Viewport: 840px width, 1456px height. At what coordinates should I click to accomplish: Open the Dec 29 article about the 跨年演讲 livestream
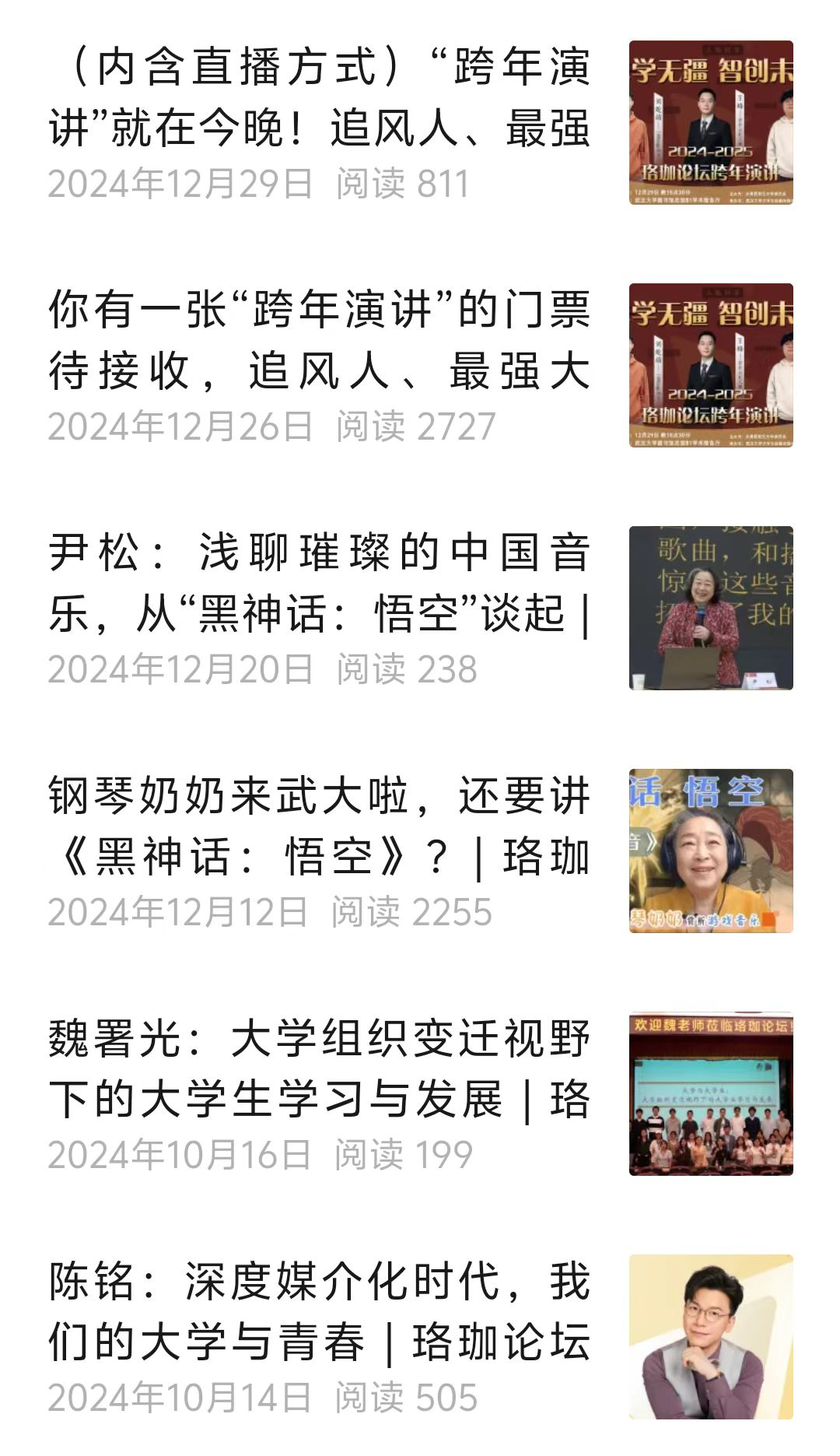319,98
